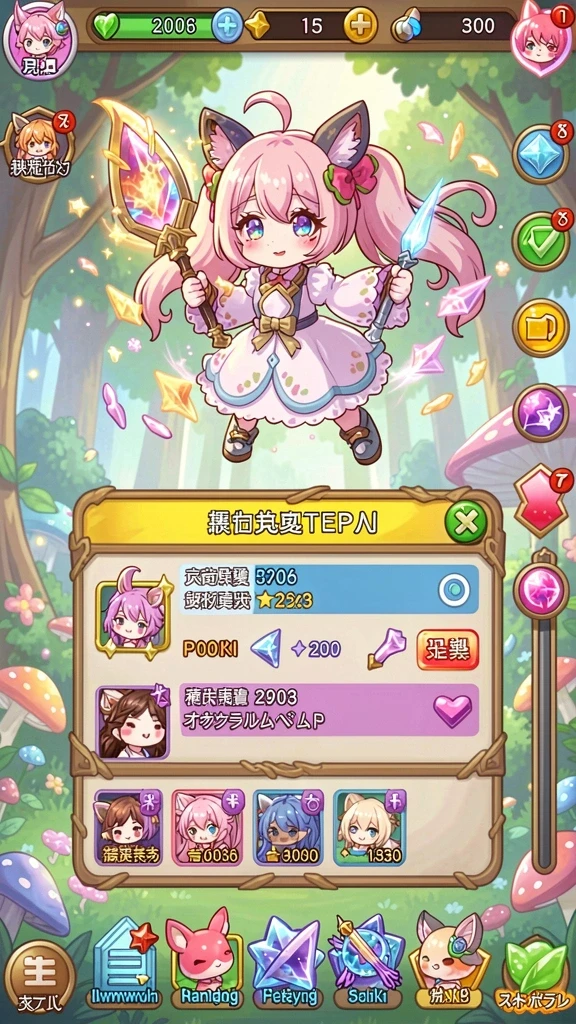Add health with the blue plus button
The height and width of the screenshot is (1024, 576).
[x=227, y=26]
